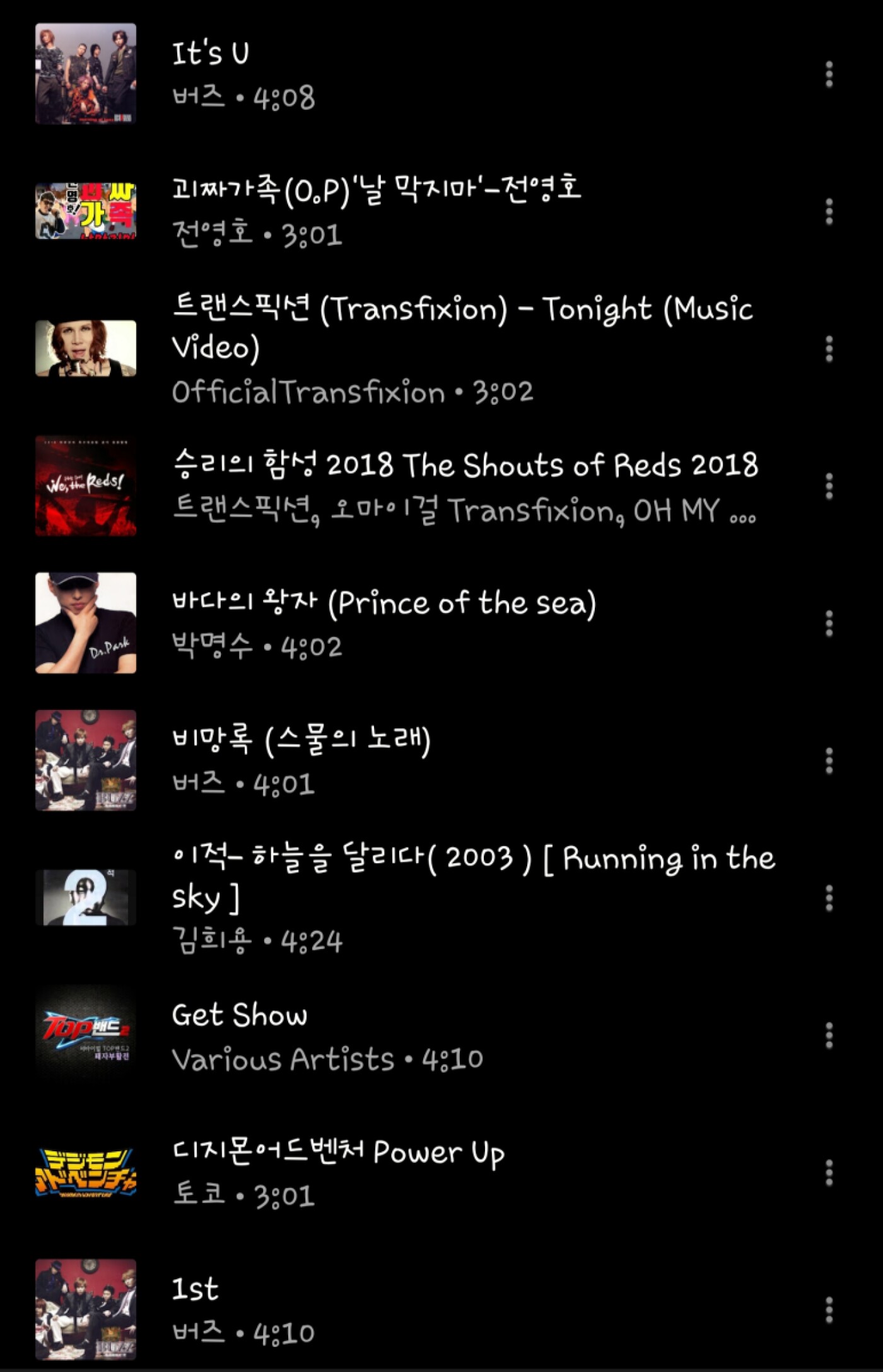Image resolution: width=883 pixels, height=1372 pixels.
Task: Open options menu for Prince of the sea
Action: pos(829,623)
